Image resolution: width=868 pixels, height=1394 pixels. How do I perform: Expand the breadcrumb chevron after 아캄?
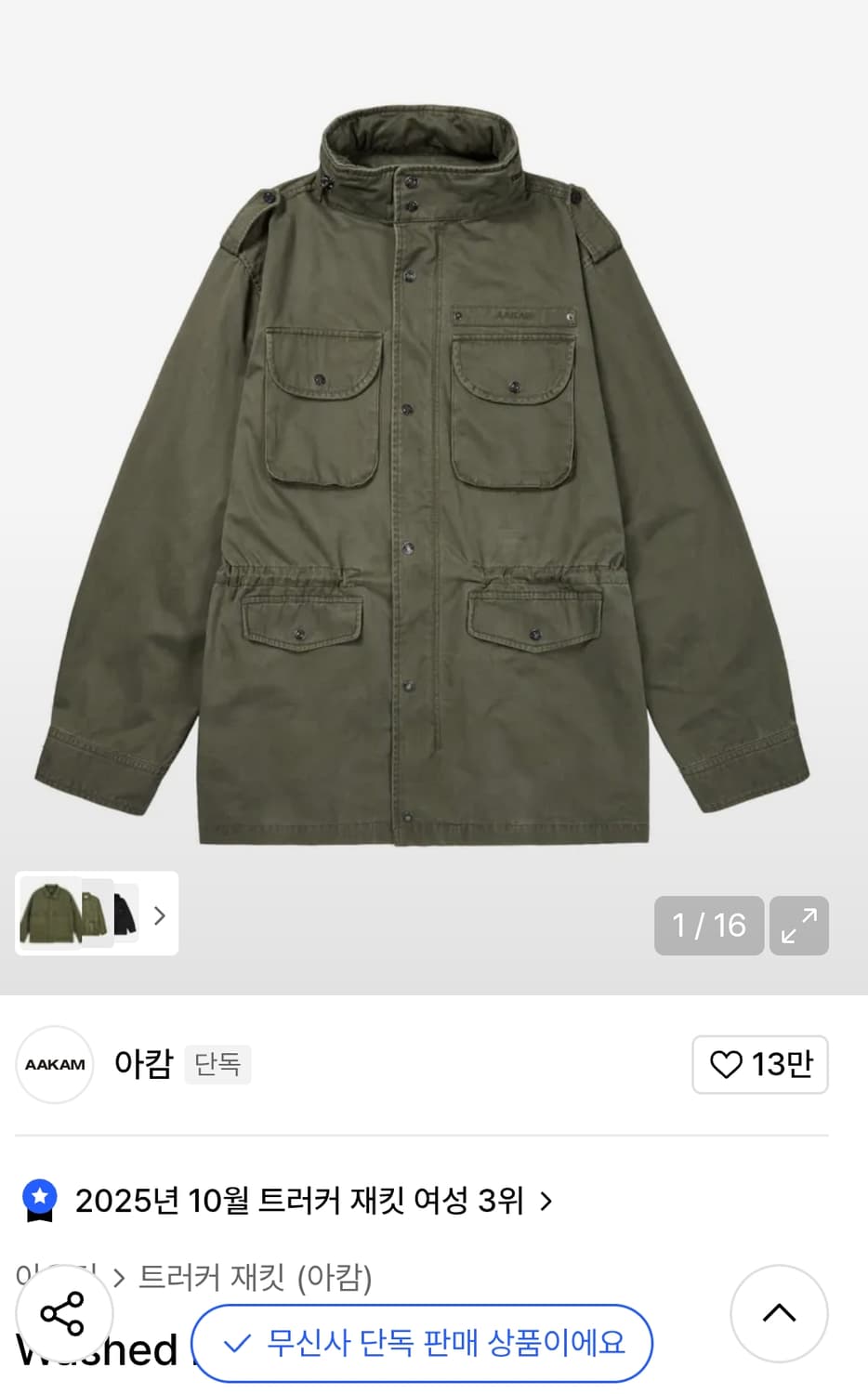pyautogui.click(x=121, y=1279)
